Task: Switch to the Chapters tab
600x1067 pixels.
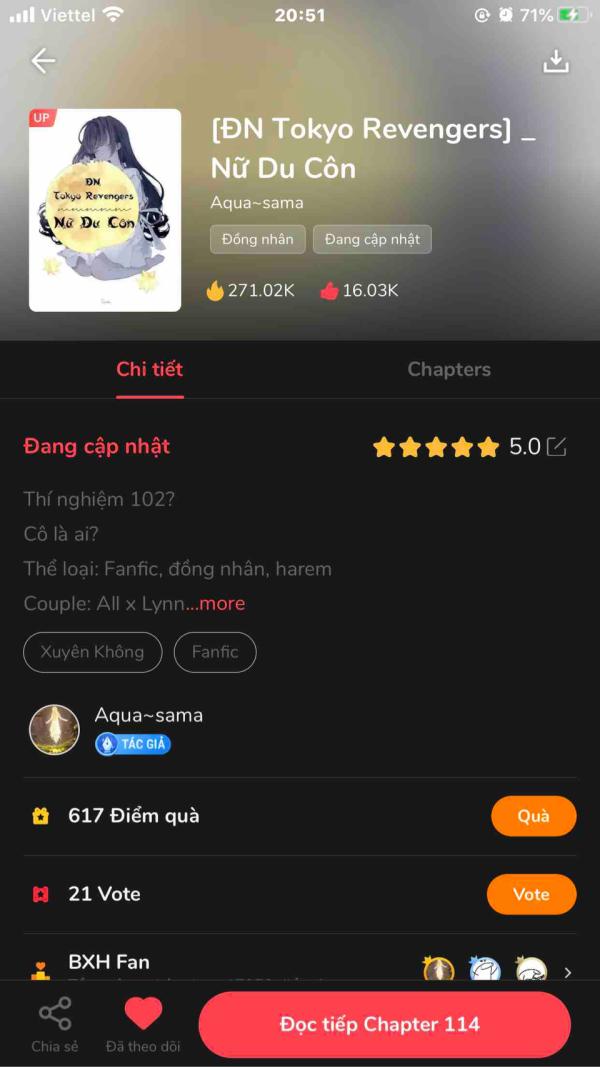Action: coord(449,369)
